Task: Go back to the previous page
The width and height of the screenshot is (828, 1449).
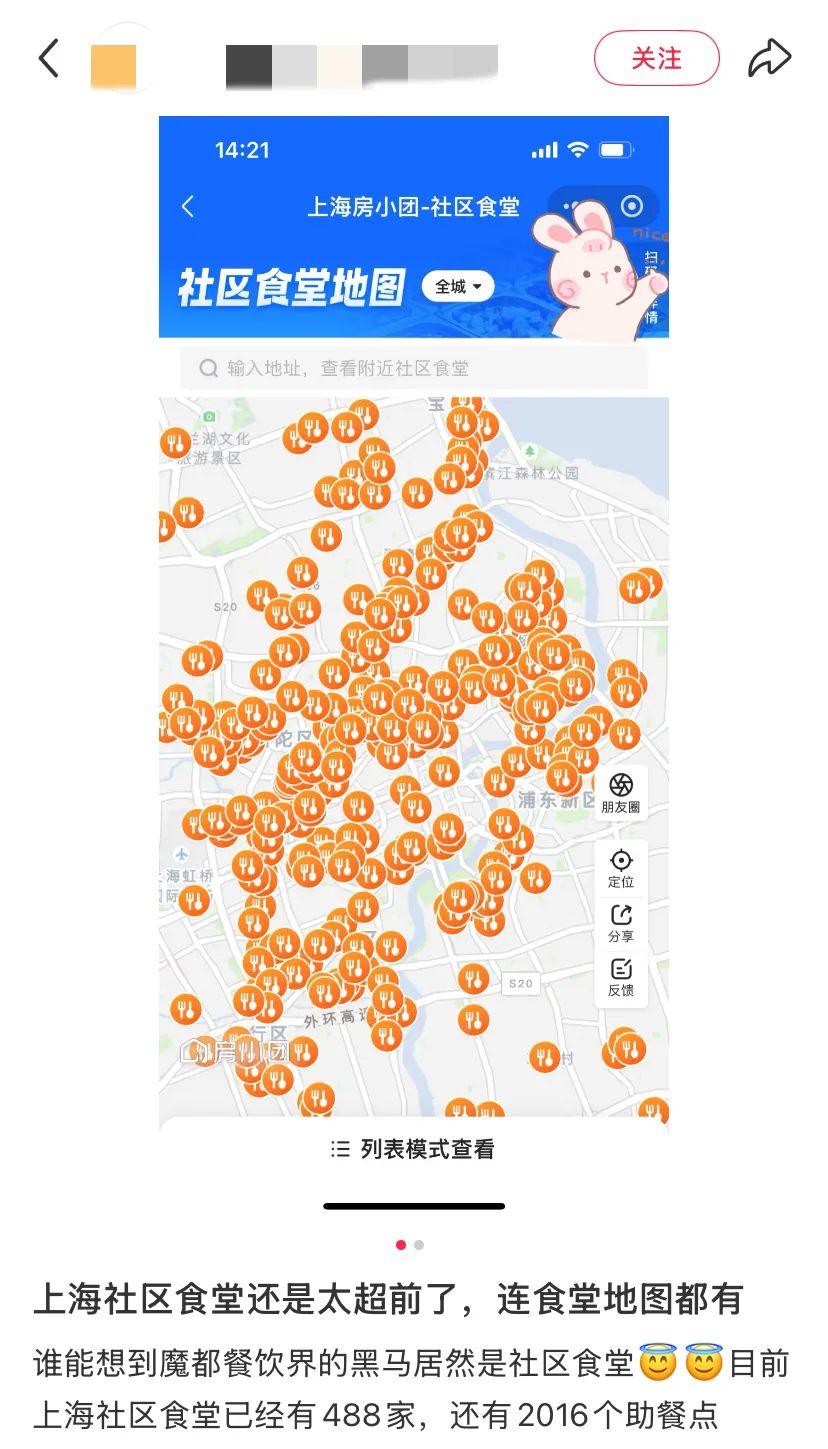Action: (x=48, y=58)
